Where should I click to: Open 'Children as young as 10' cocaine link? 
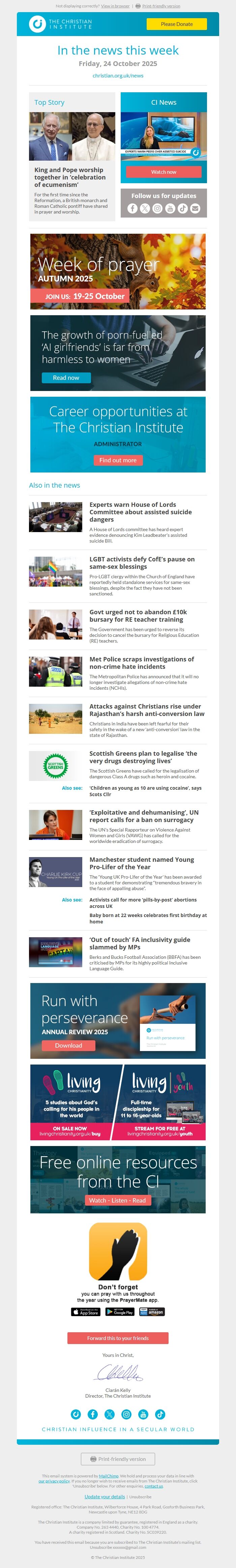click(x=145, y=791)
